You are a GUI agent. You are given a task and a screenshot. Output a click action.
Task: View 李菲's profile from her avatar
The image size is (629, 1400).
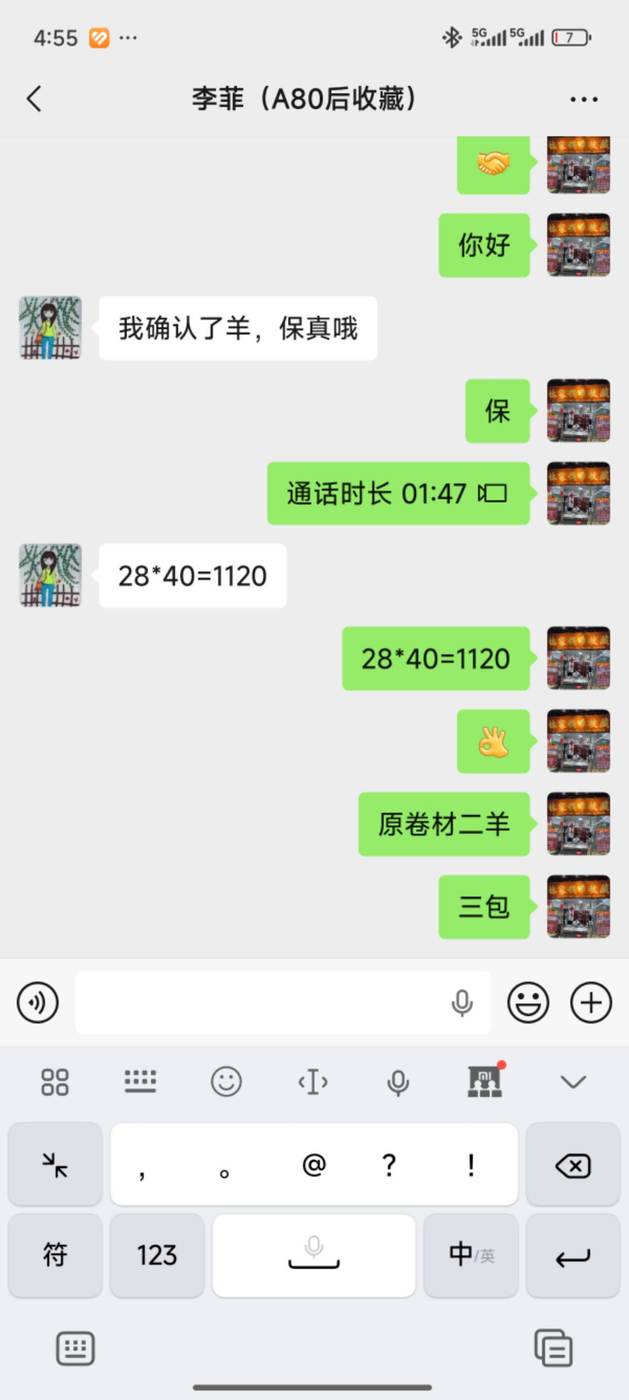(50, 328)
